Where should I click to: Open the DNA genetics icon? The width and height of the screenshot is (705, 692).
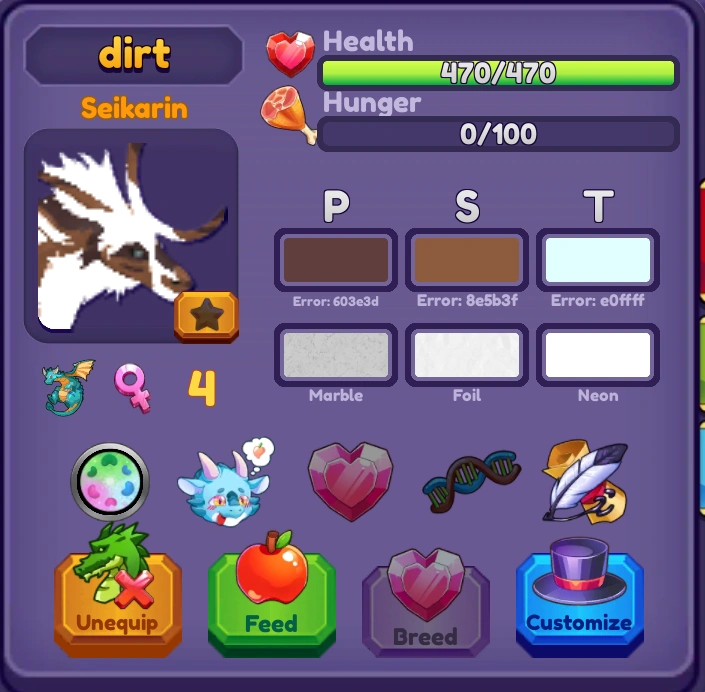point(471,483)
